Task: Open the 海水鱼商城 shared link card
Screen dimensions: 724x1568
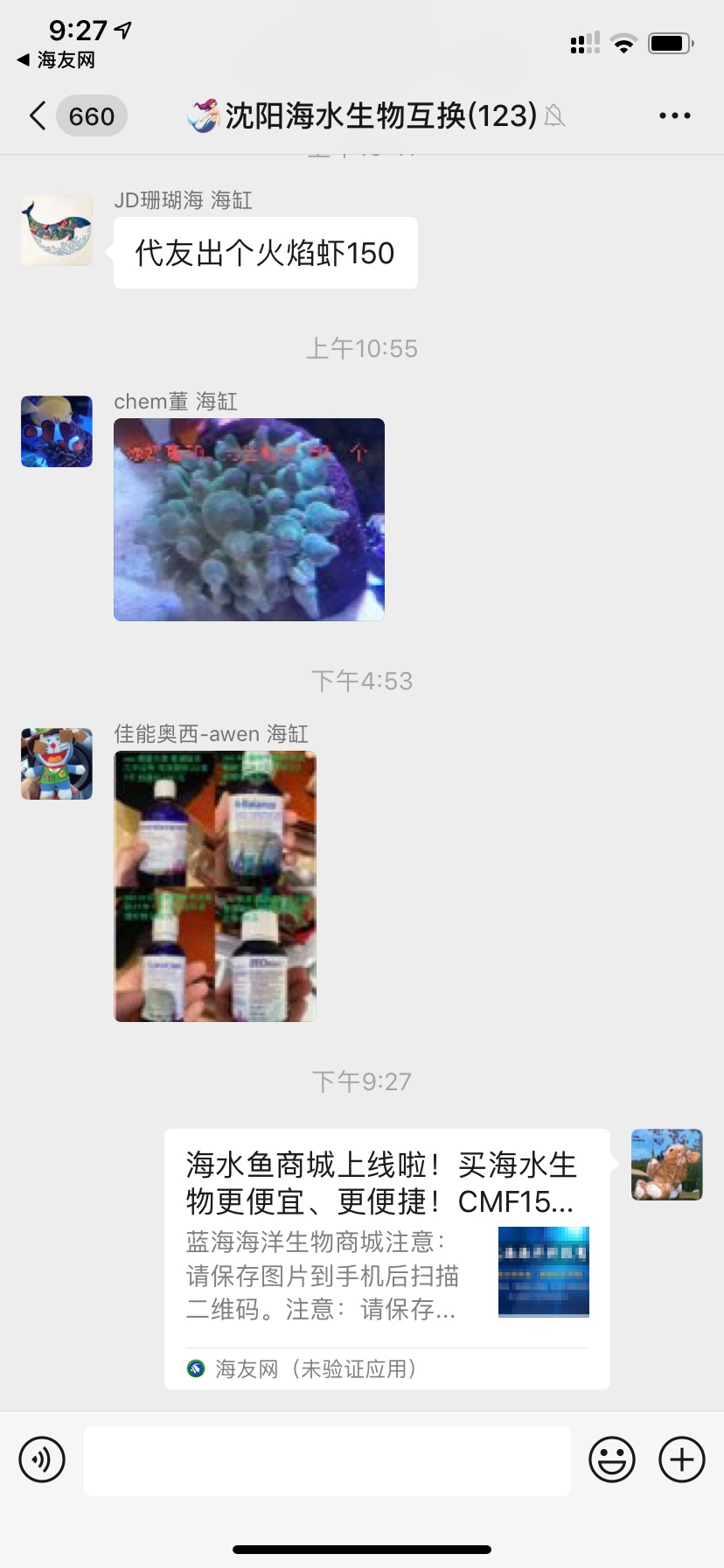Action: pos(386,1258)
